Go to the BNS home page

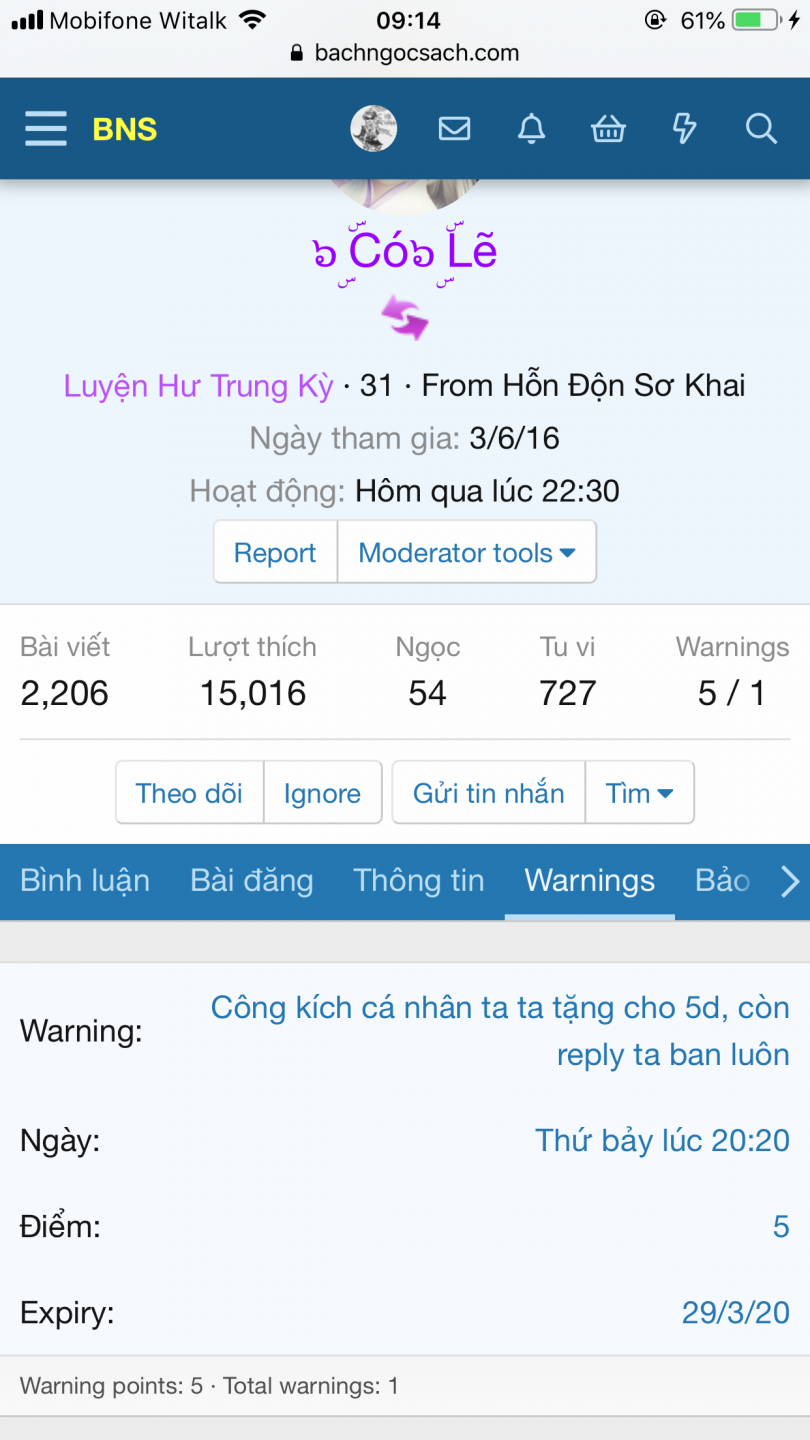(x=125, y=129)
